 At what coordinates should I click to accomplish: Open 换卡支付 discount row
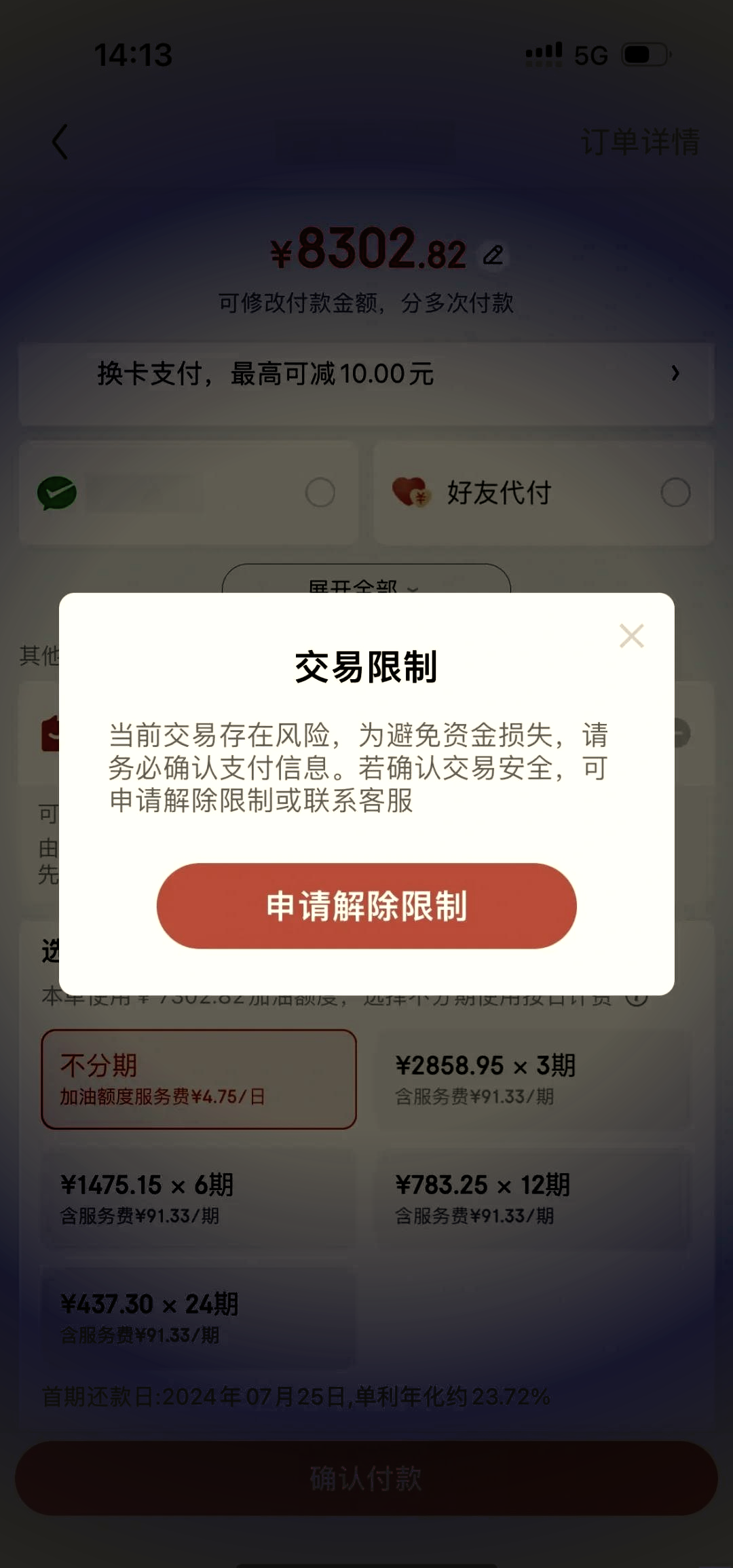click(x=366, y=374)
